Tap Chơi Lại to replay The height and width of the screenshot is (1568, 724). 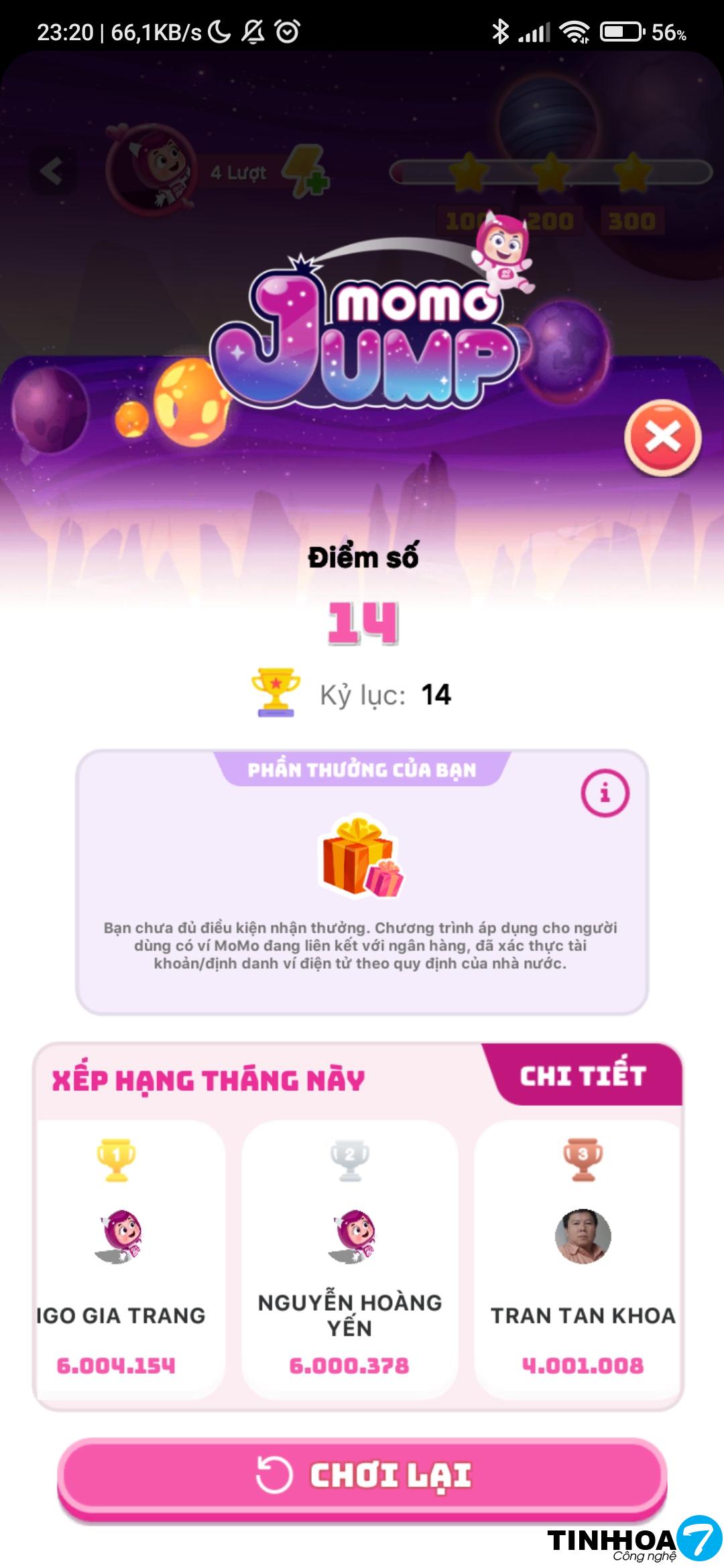(x=362, y=1476)
